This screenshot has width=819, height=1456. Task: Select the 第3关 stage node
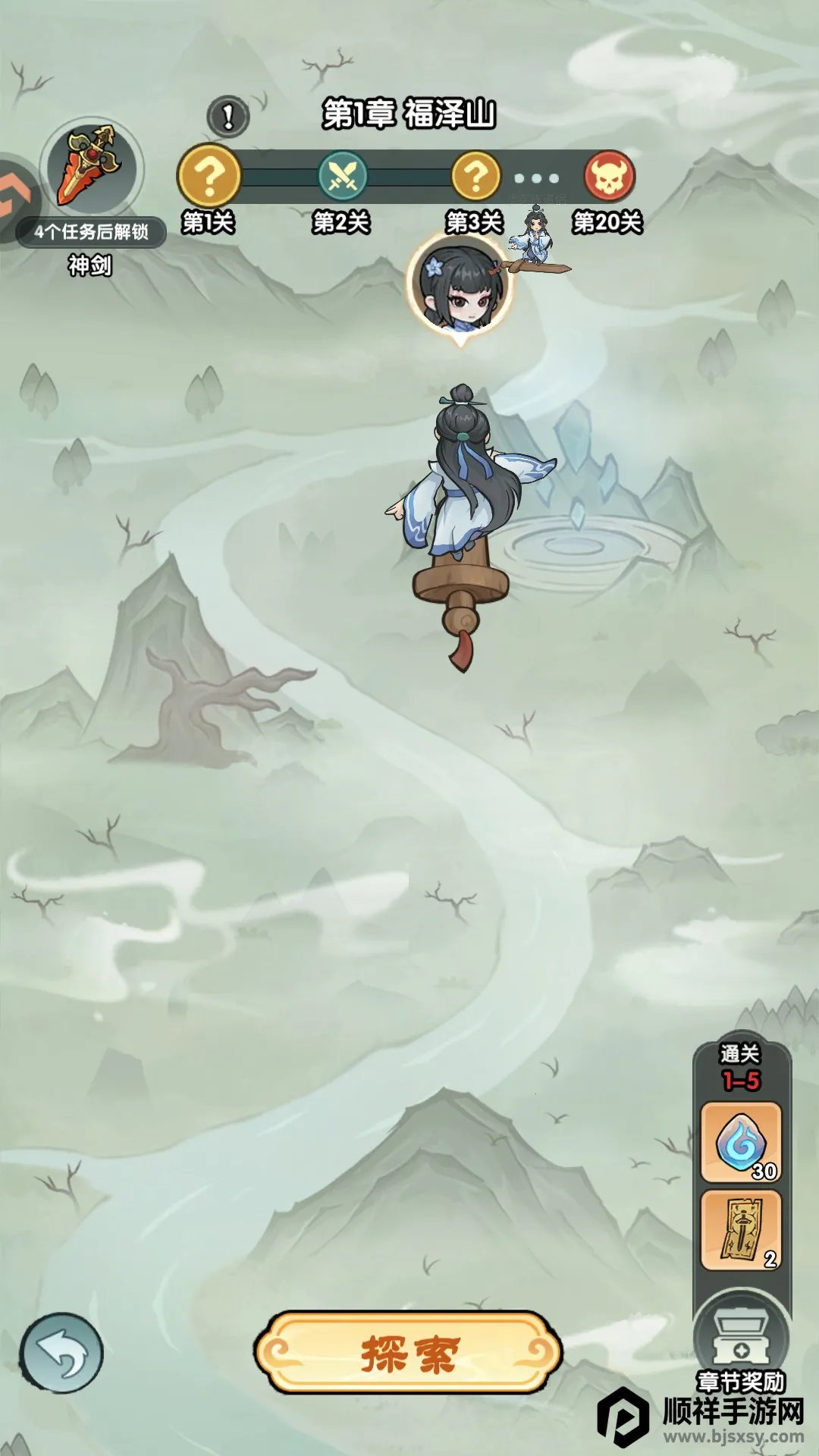click(x=475, y=177)
